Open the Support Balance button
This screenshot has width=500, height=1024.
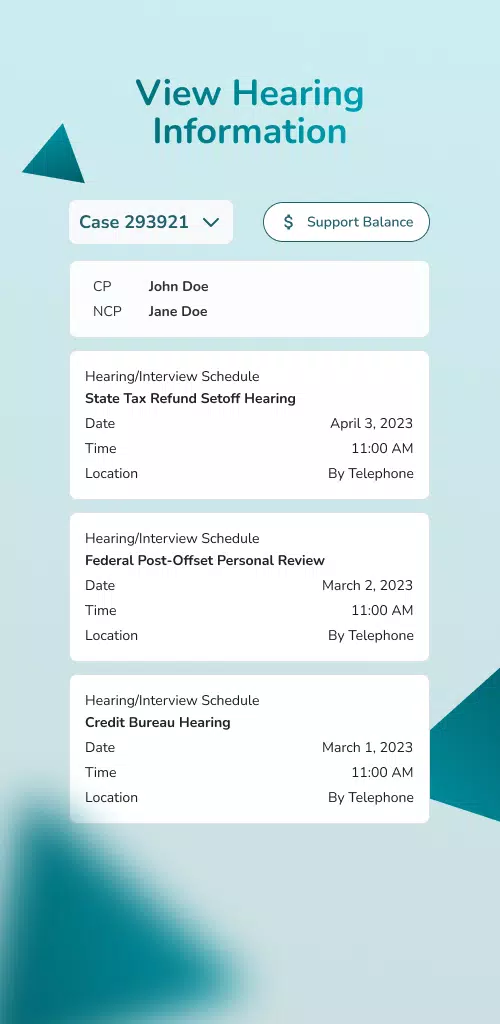[347, 222]
